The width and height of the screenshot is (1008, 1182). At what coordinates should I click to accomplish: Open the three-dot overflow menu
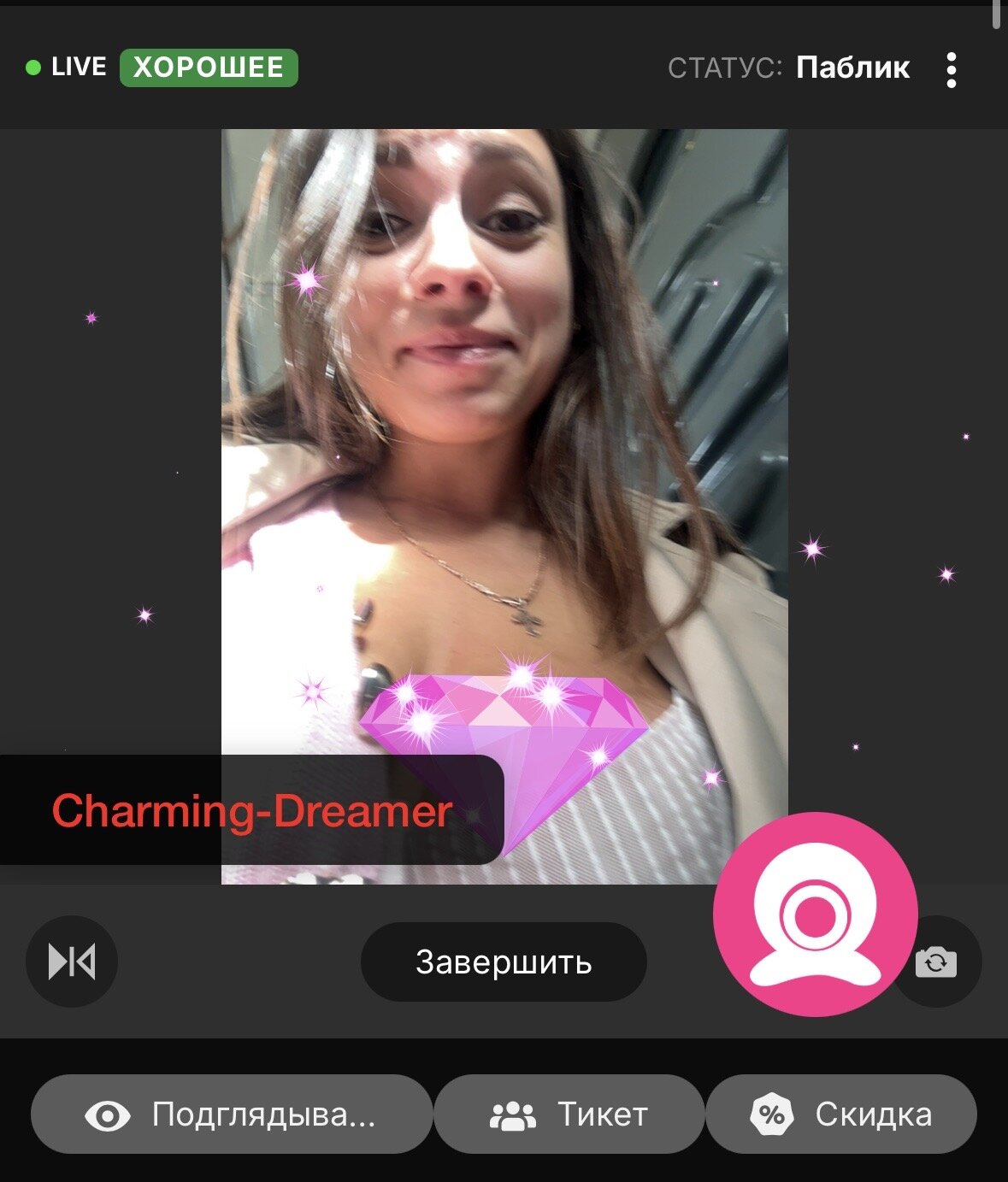point(951,69)
